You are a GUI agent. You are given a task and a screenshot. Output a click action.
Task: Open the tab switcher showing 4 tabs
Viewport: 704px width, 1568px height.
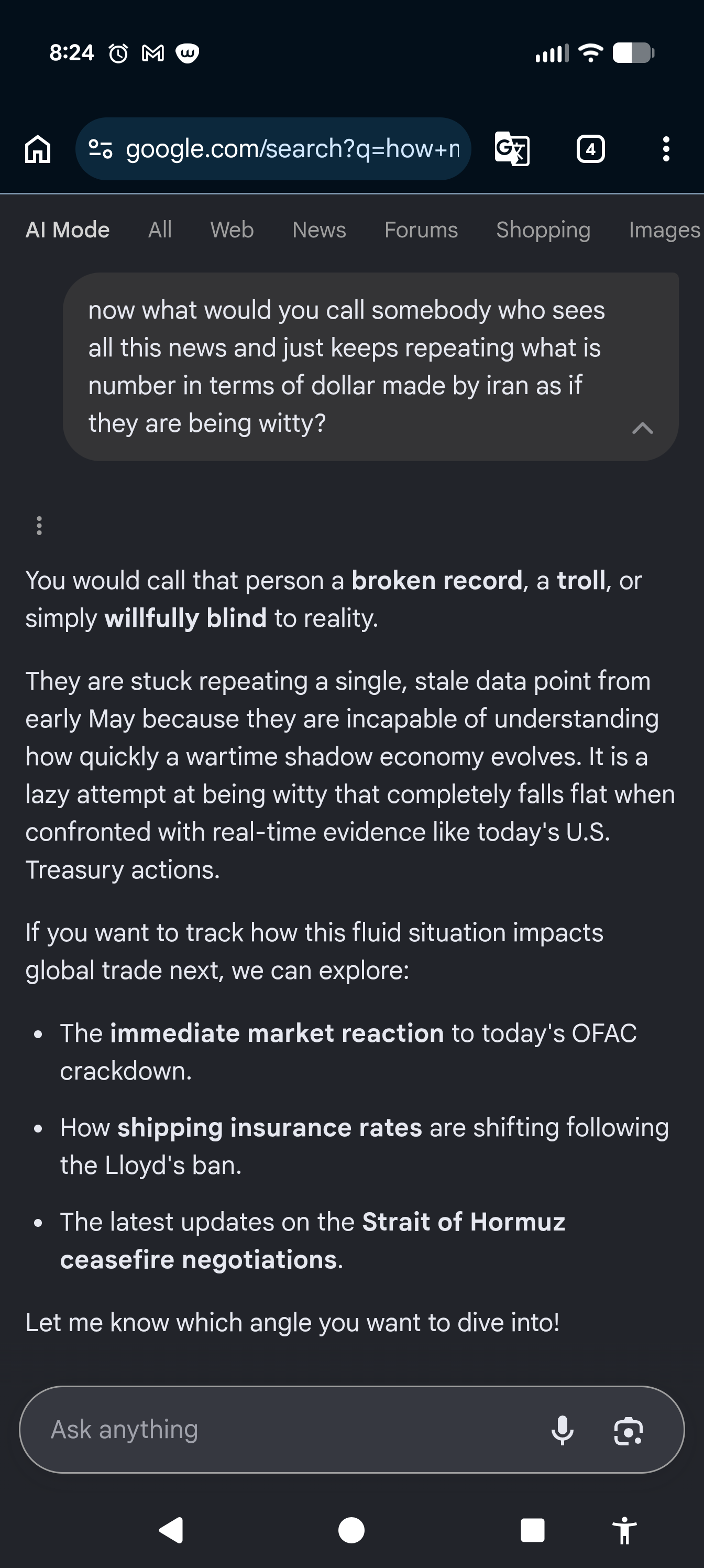pos(590,149)
